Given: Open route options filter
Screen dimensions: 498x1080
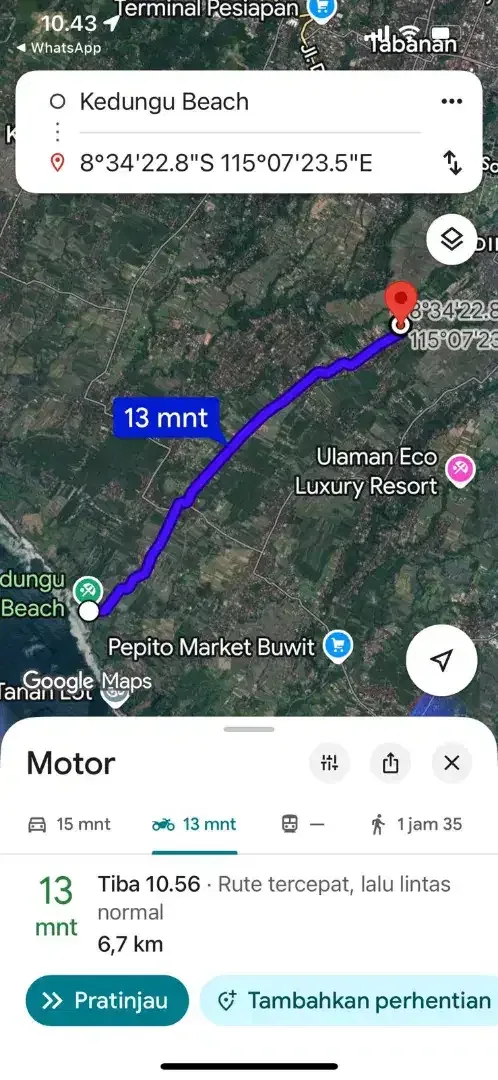Looking at the screenshot, I should 330,763.
